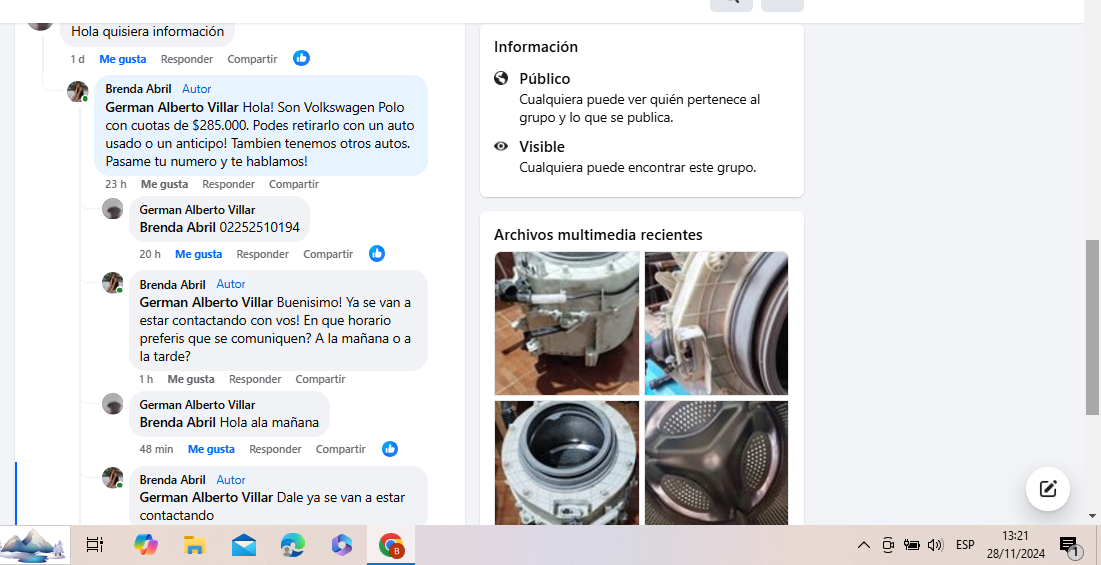Share German's phone number comment
1101x565 pixels.
[x=328, y=254]
